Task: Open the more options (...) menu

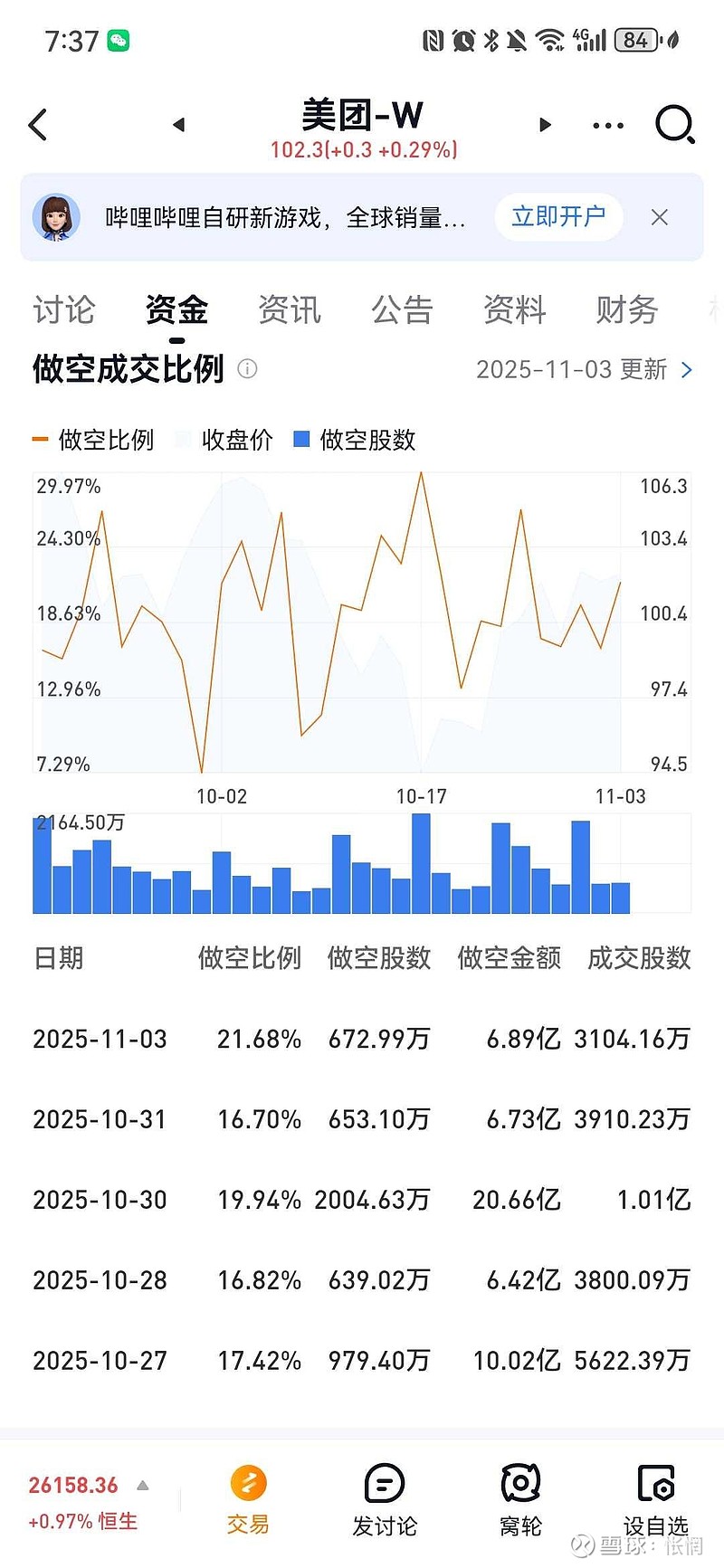Action: tap(606, 125)
